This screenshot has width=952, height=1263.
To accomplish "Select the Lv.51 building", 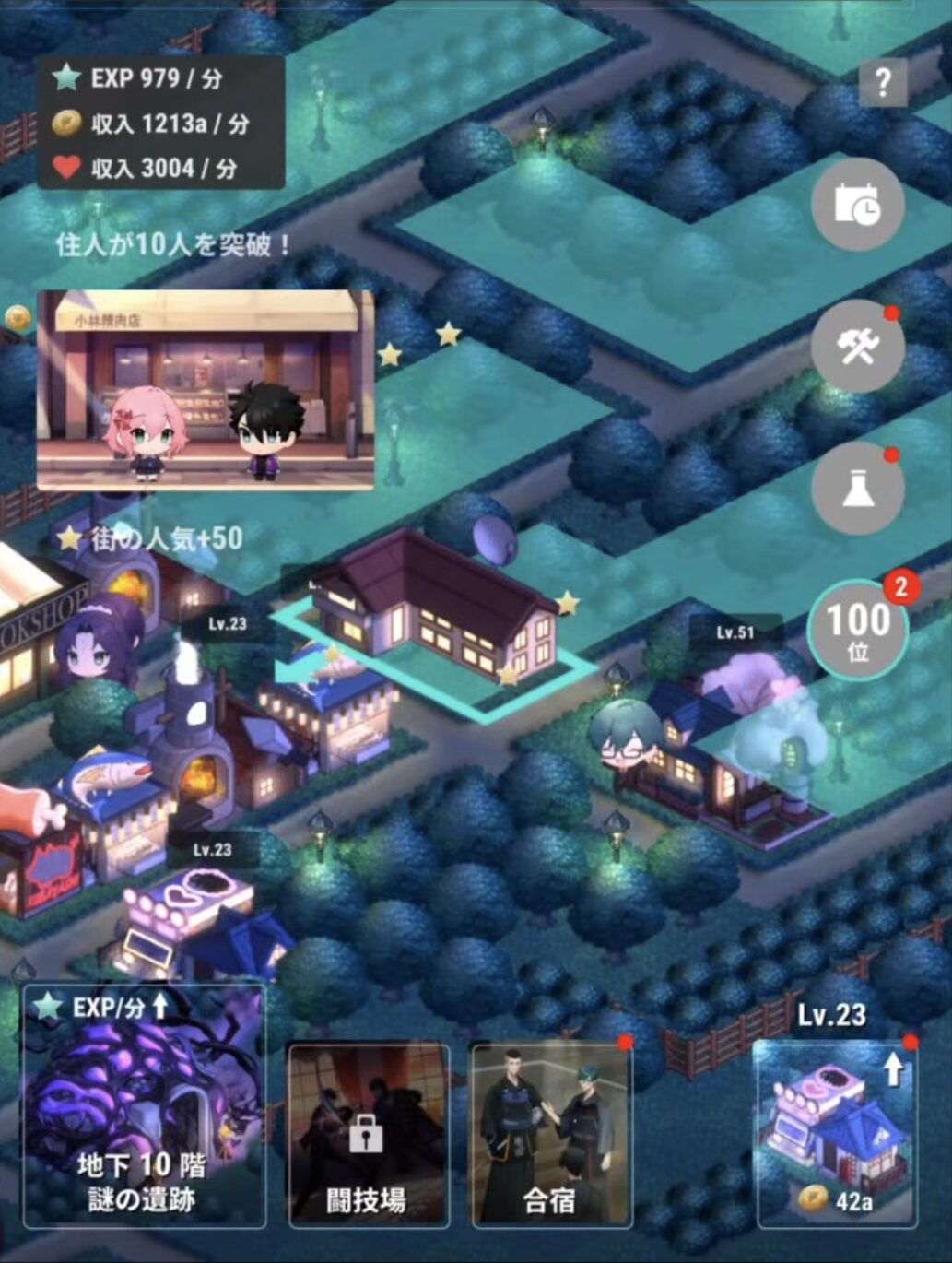I will [728, 738].
